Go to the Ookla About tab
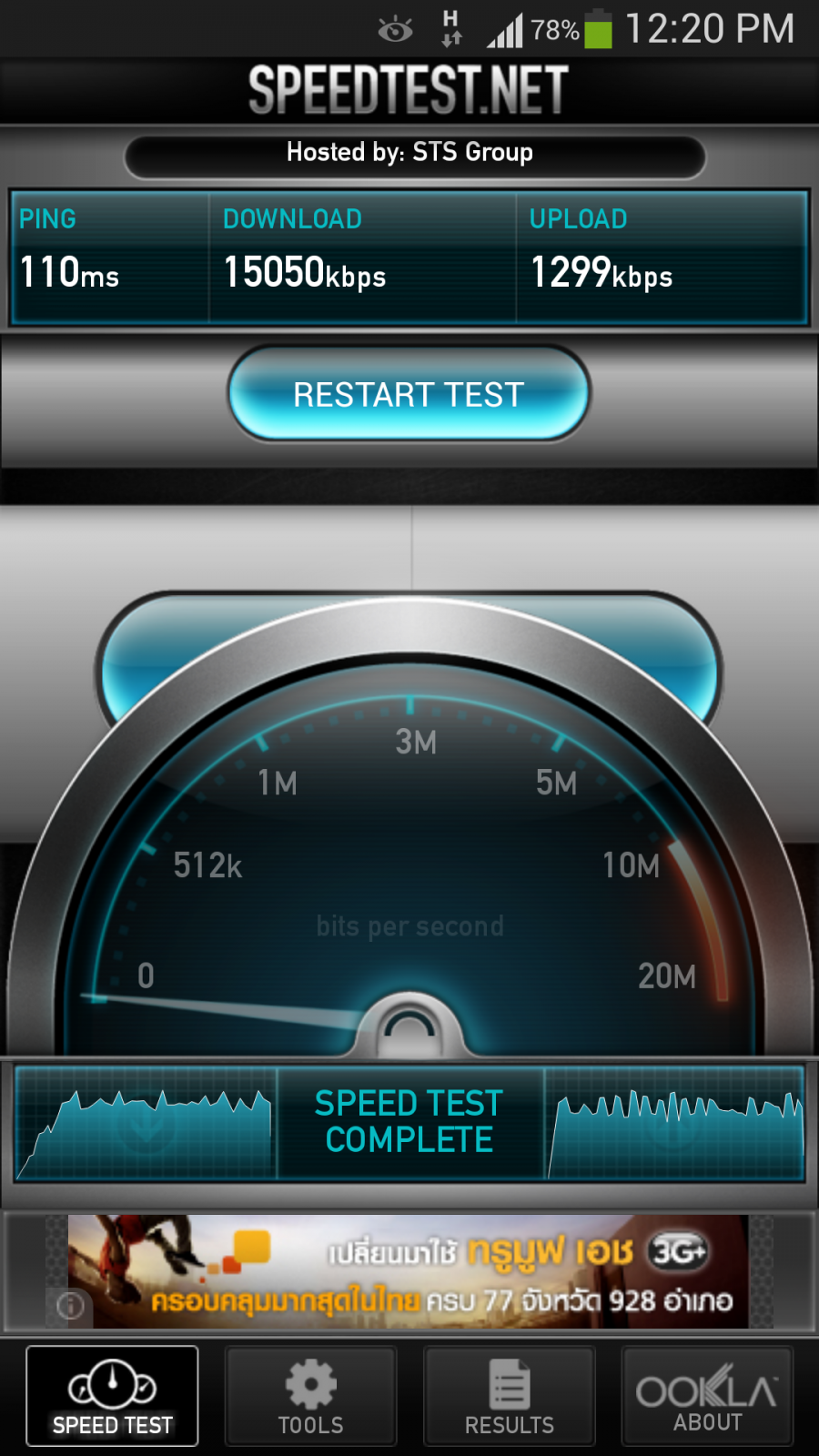The height and width of the screenshot is (1456, 819). [707, 1396]
